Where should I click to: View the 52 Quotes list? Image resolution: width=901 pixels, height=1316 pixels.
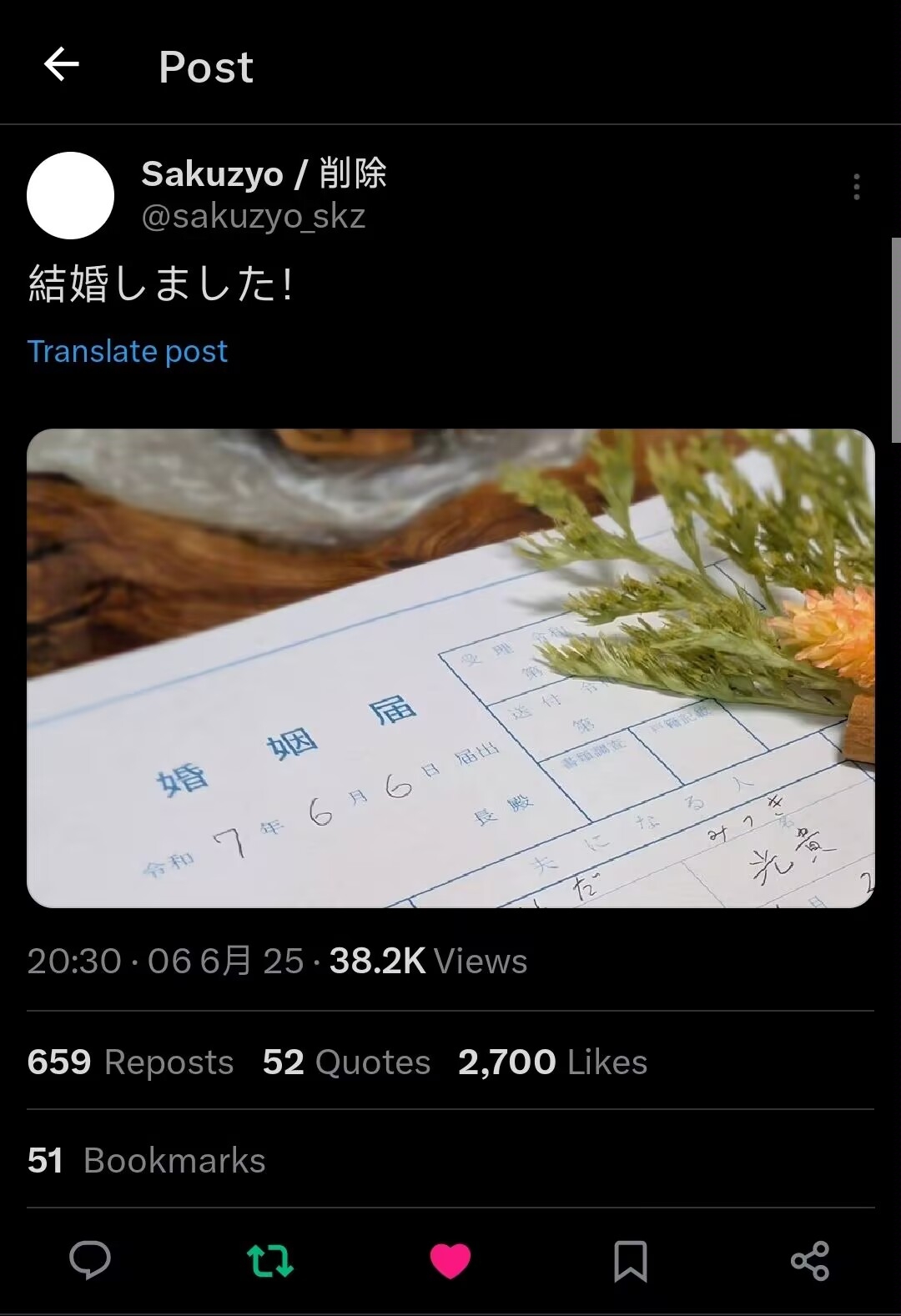click(346, 1062)
